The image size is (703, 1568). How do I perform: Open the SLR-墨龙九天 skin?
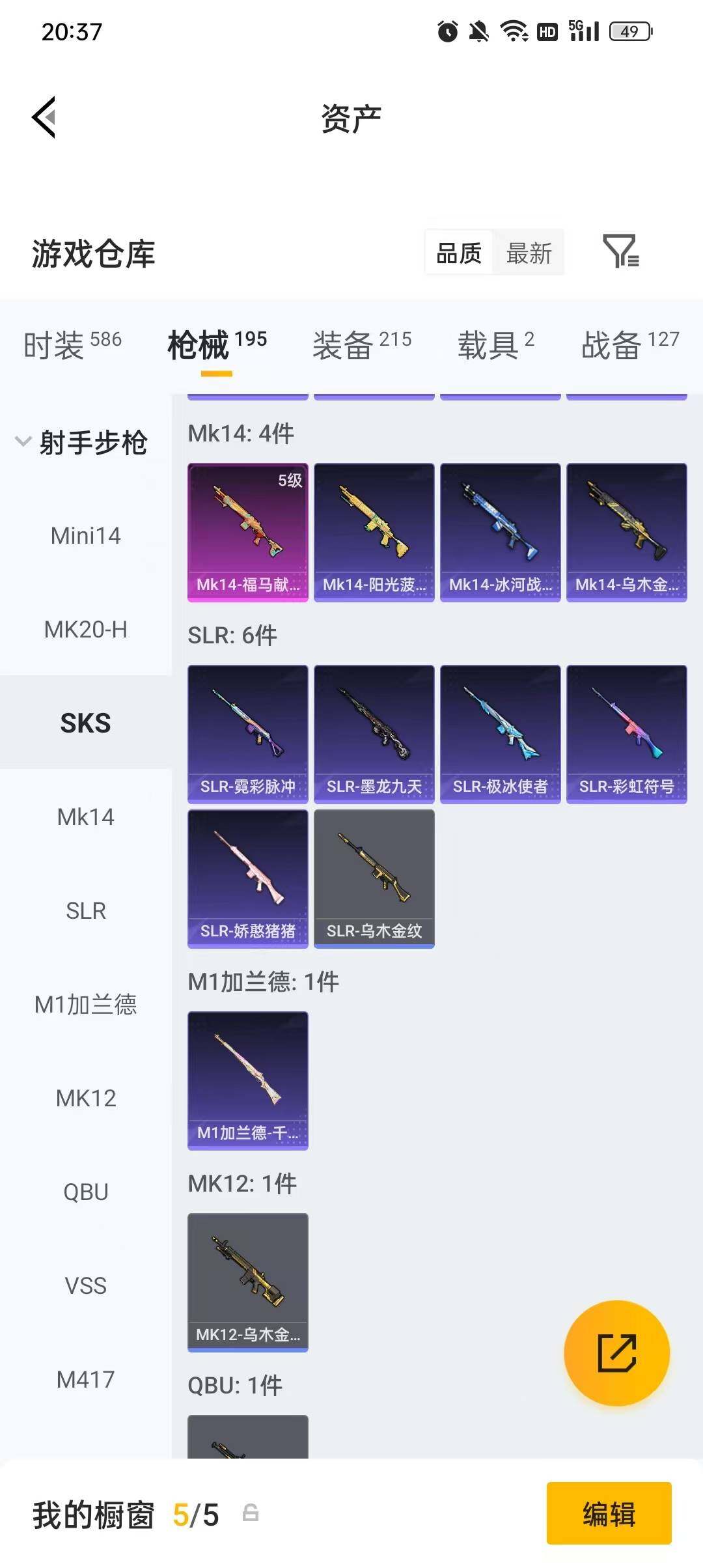tap(374, 735)
